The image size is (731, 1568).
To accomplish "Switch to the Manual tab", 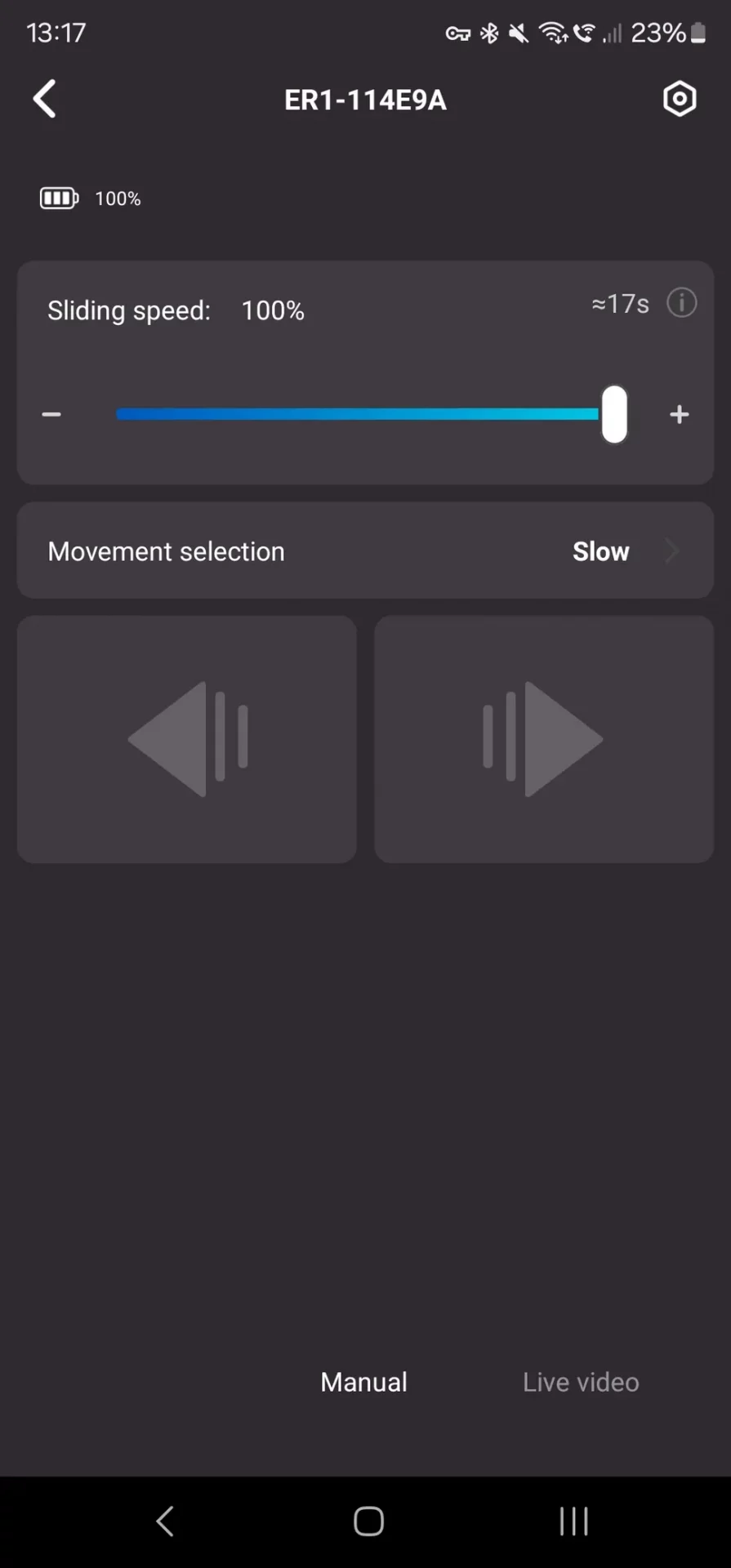I will [x=363, y=1382].
